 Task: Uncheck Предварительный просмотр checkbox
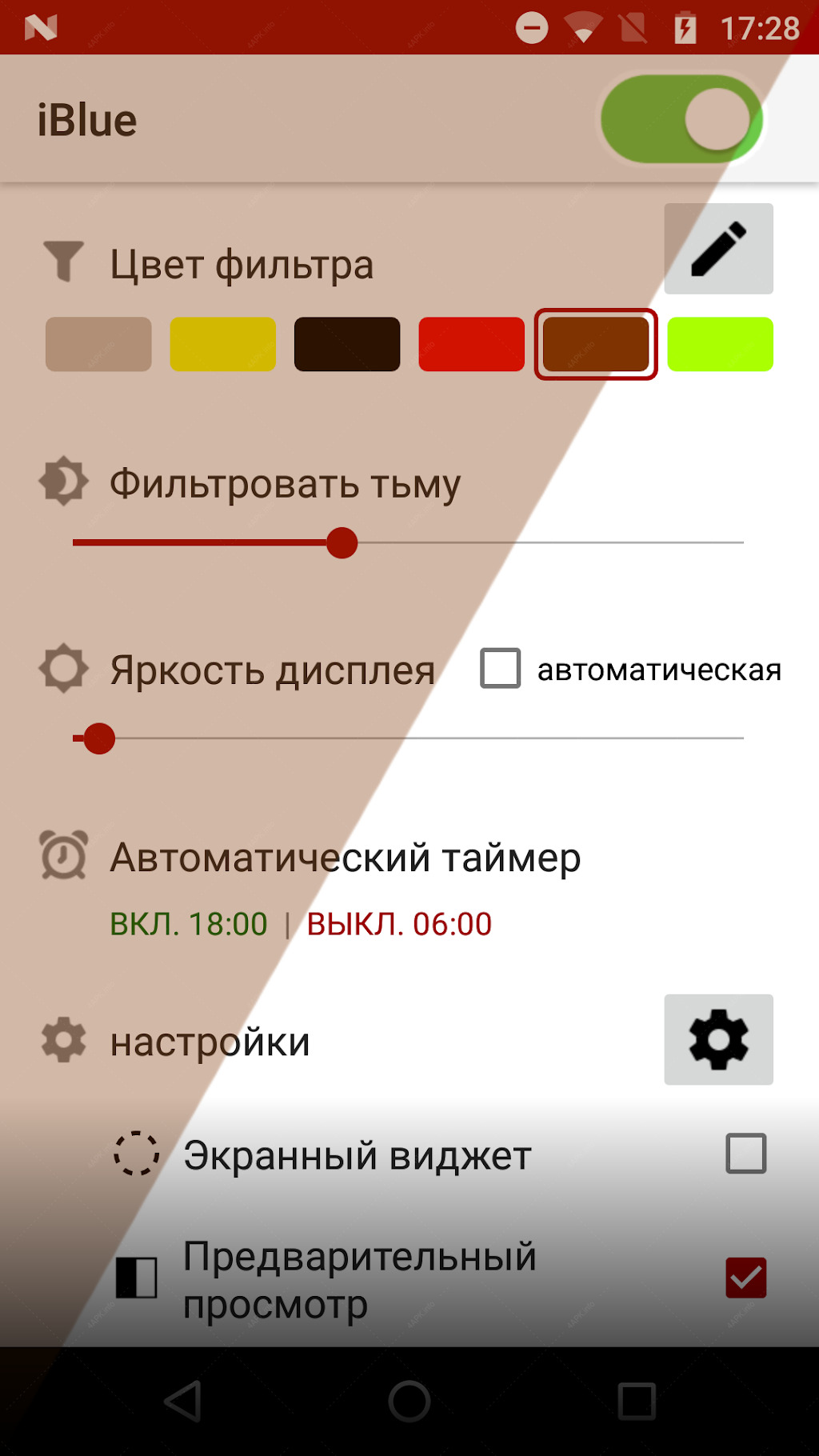(746, 1278)
